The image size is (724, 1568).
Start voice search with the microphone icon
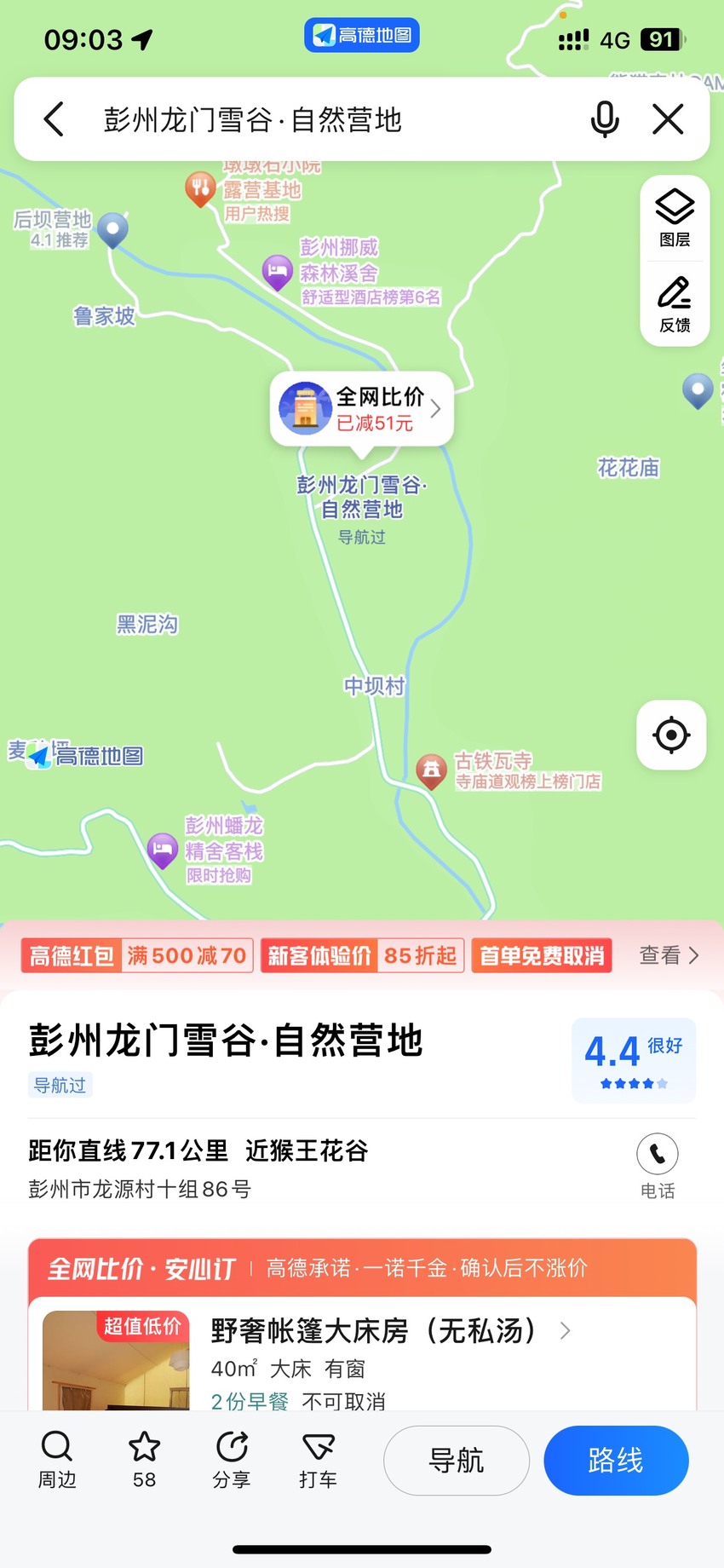(x=605, y=119)
